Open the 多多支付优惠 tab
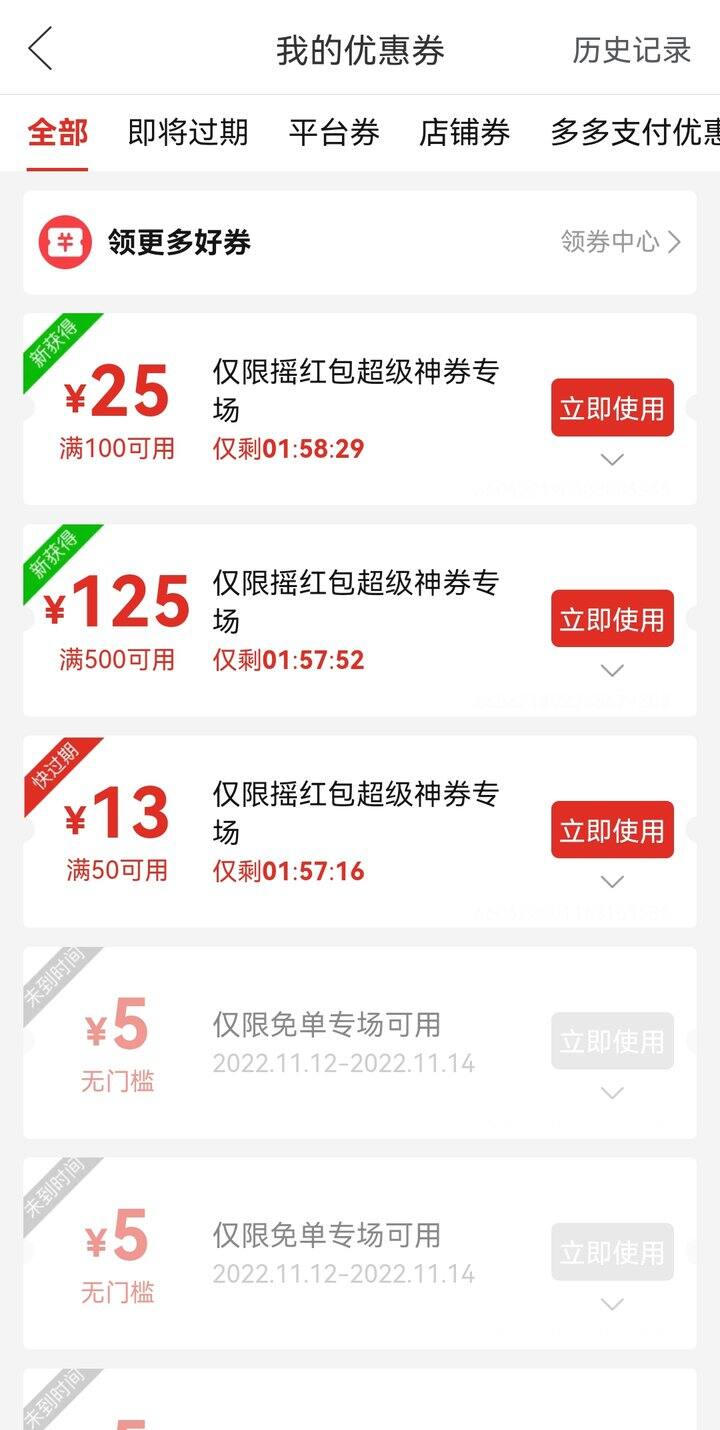Viewport: 720px width, 1430px height. click(635, 132)
